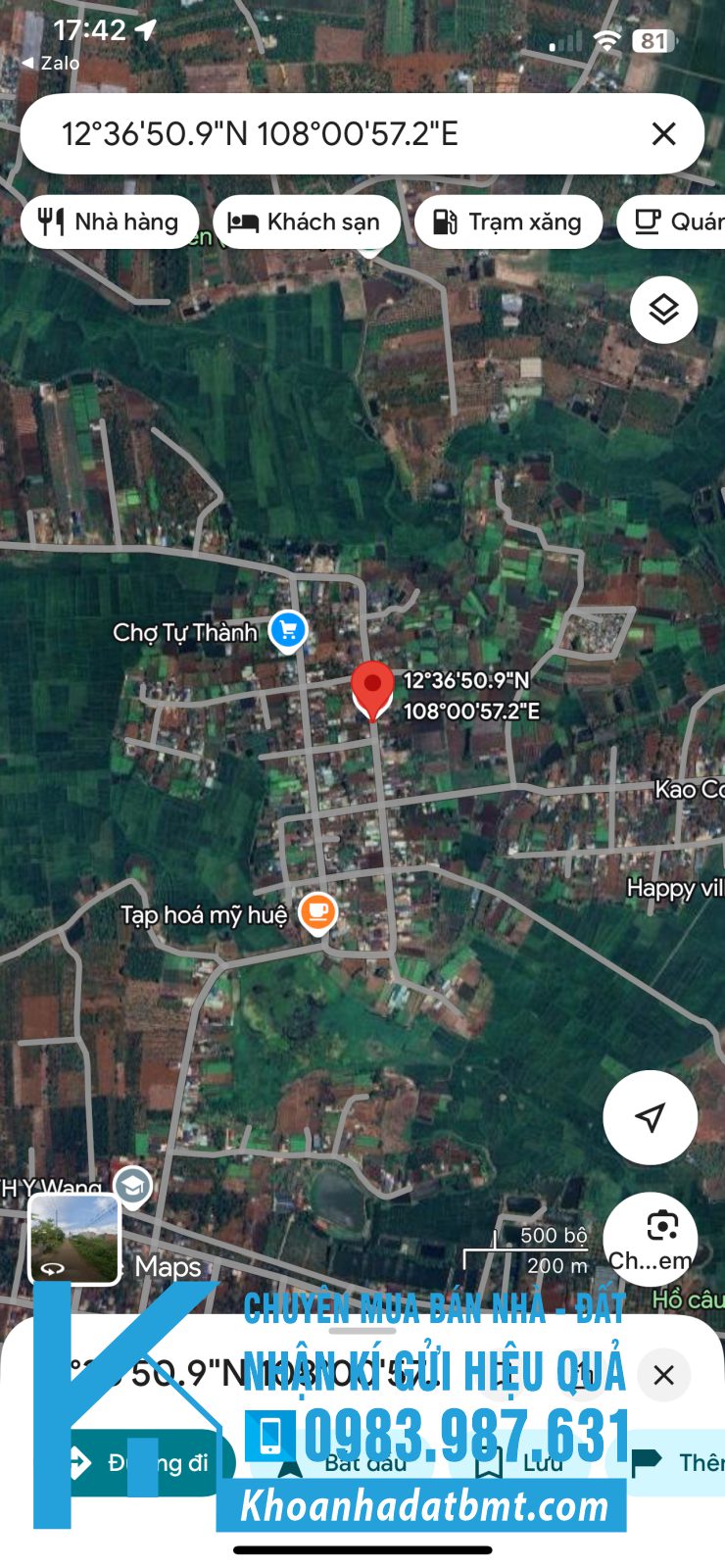Return to Zalo via back link
725x1568 pixels.
pos(51,63)
